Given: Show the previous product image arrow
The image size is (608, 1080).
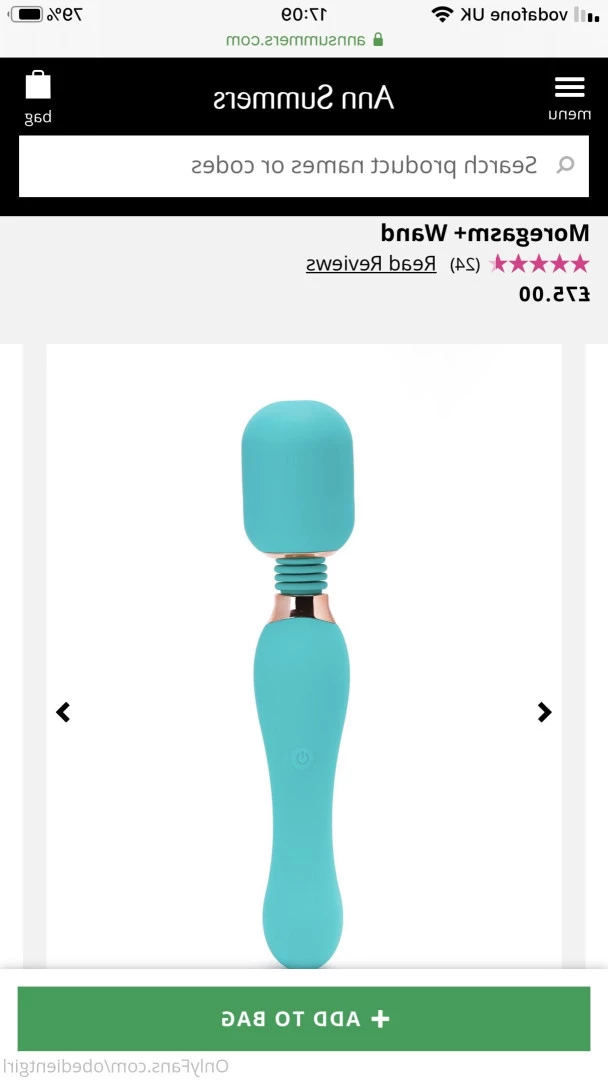Looking at the screenshot, I should click(x=63, y=712).
